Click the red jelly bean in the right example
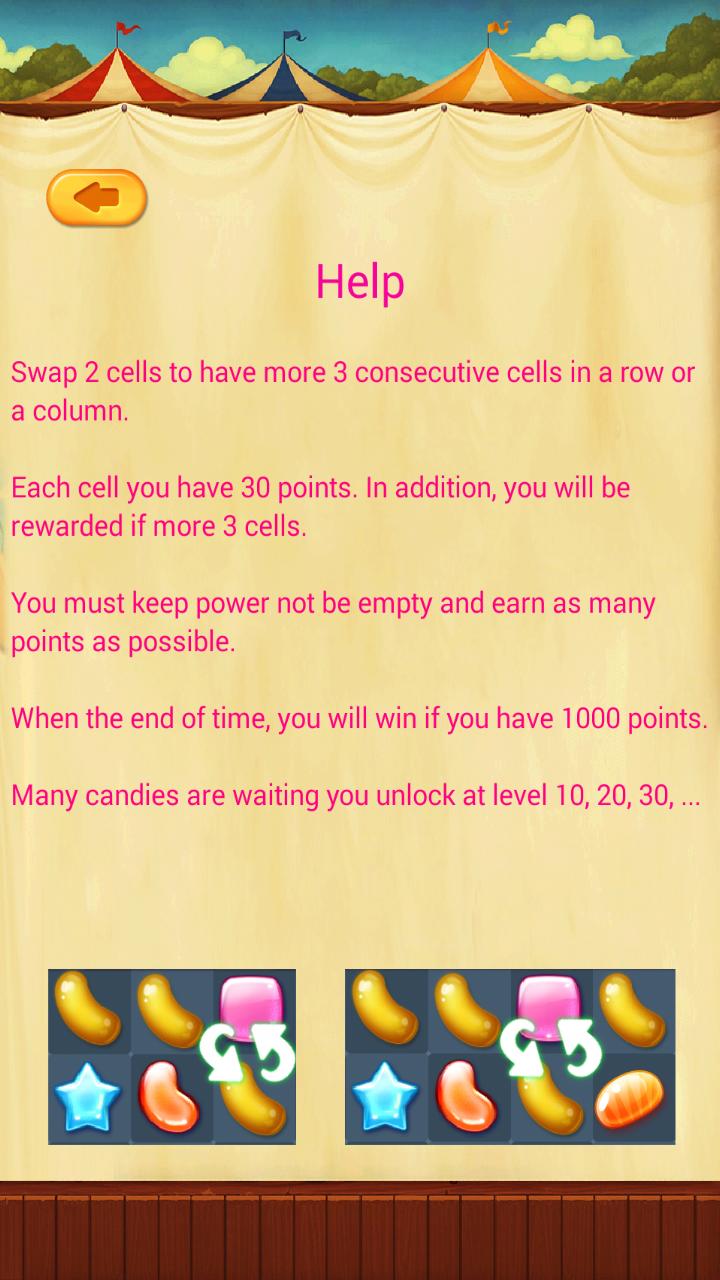 pyautogui.click(x=467, y=1098)
